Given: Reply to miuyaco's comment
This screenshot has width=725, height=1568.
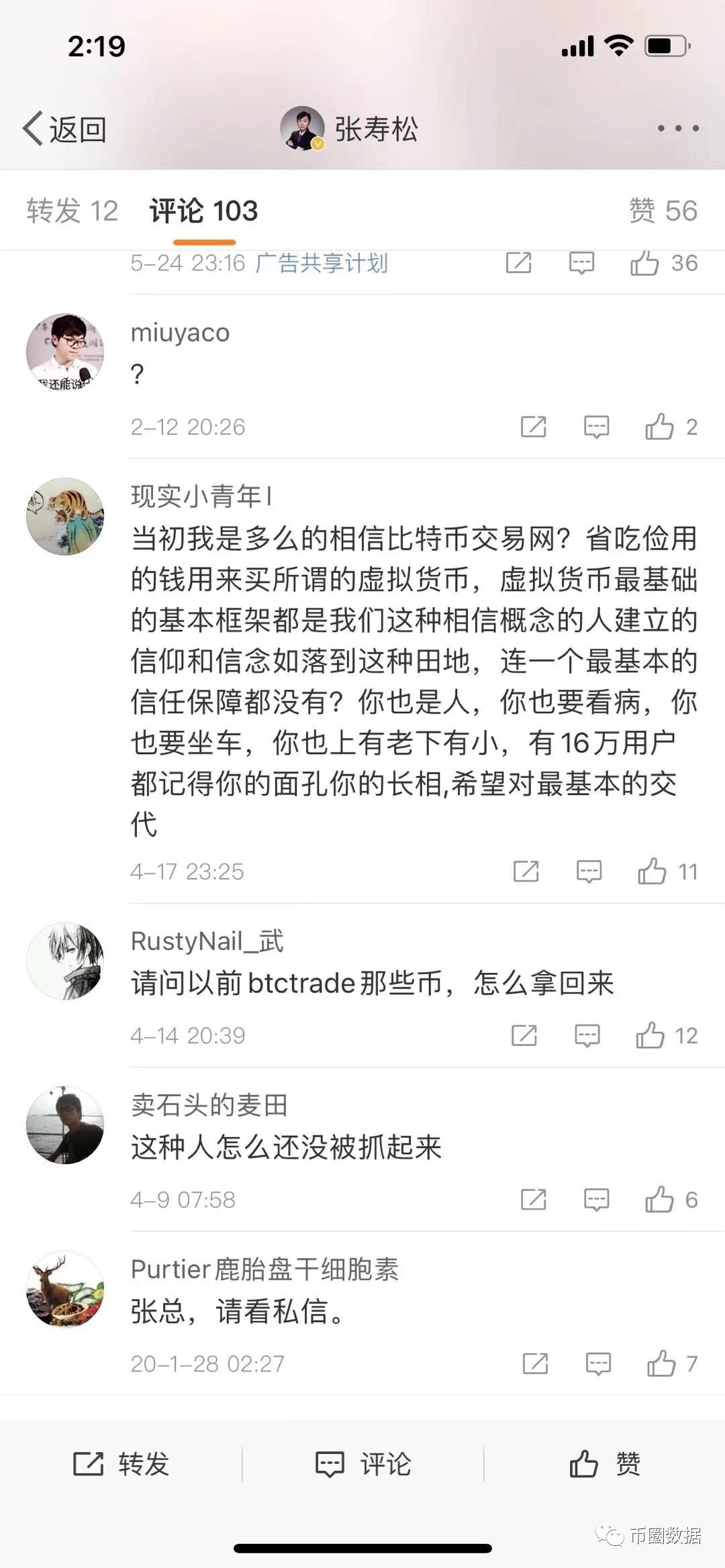Looking at the screenshot, I should pyautogui.click(x=596, y=427).
